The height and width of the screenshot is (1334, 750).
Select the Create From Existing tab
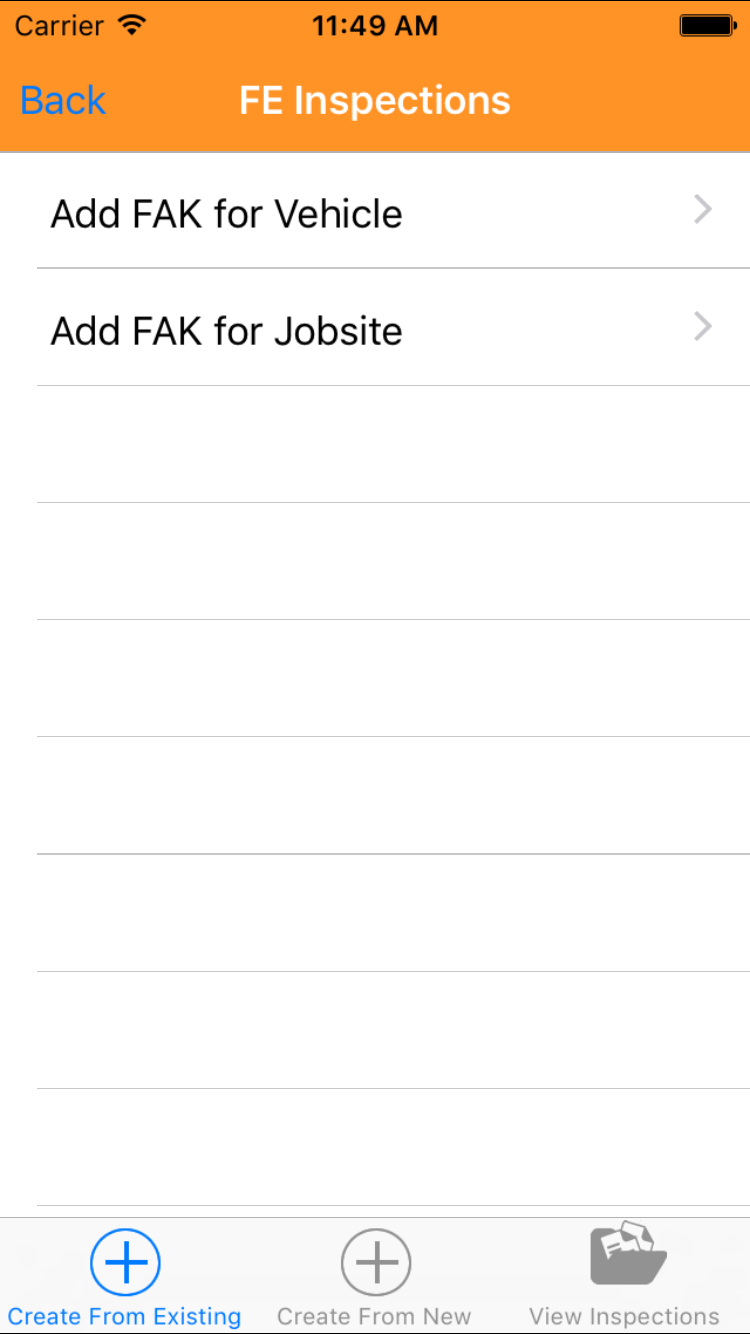tap(125, 1277)
